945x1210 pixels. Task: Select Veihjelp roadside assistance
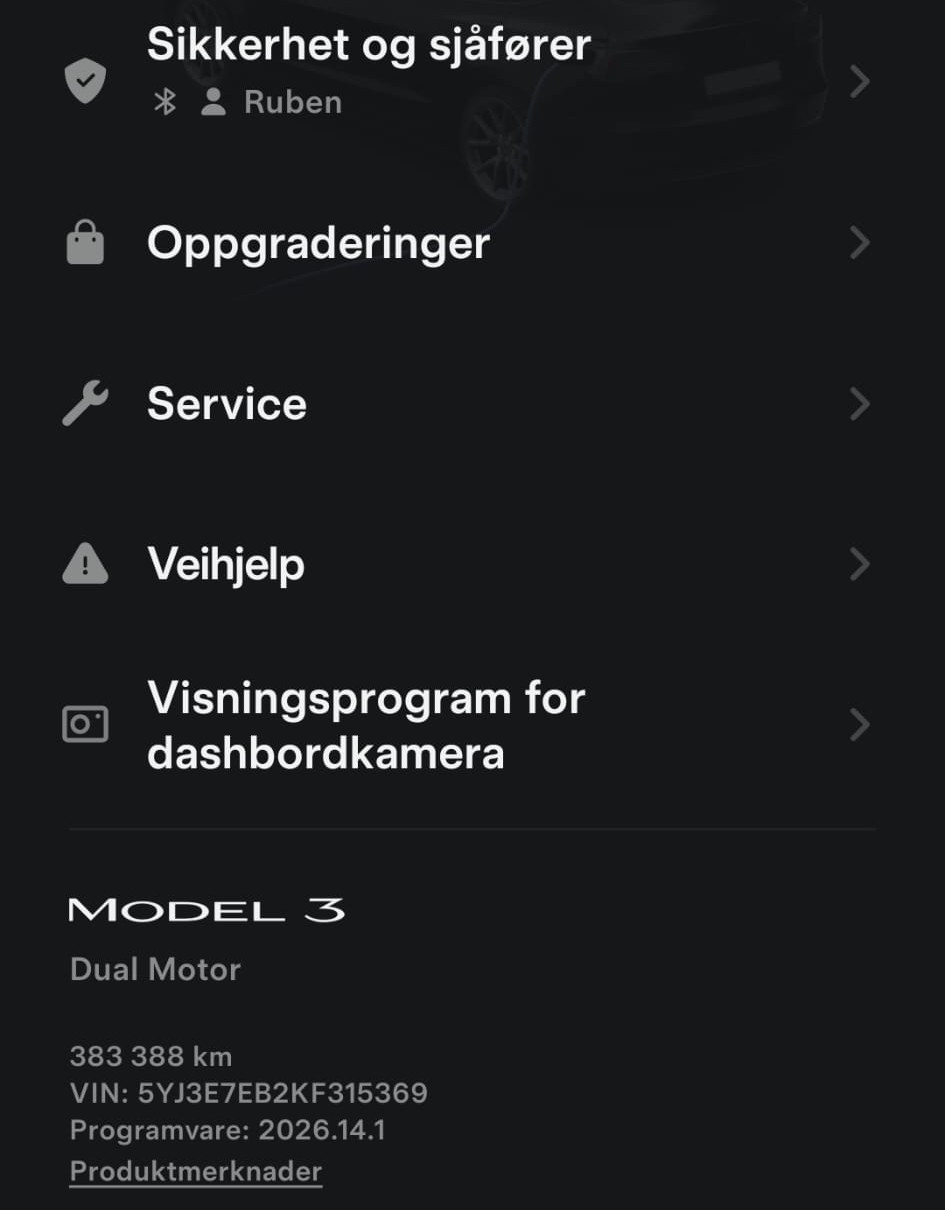[x=226, y=565]
